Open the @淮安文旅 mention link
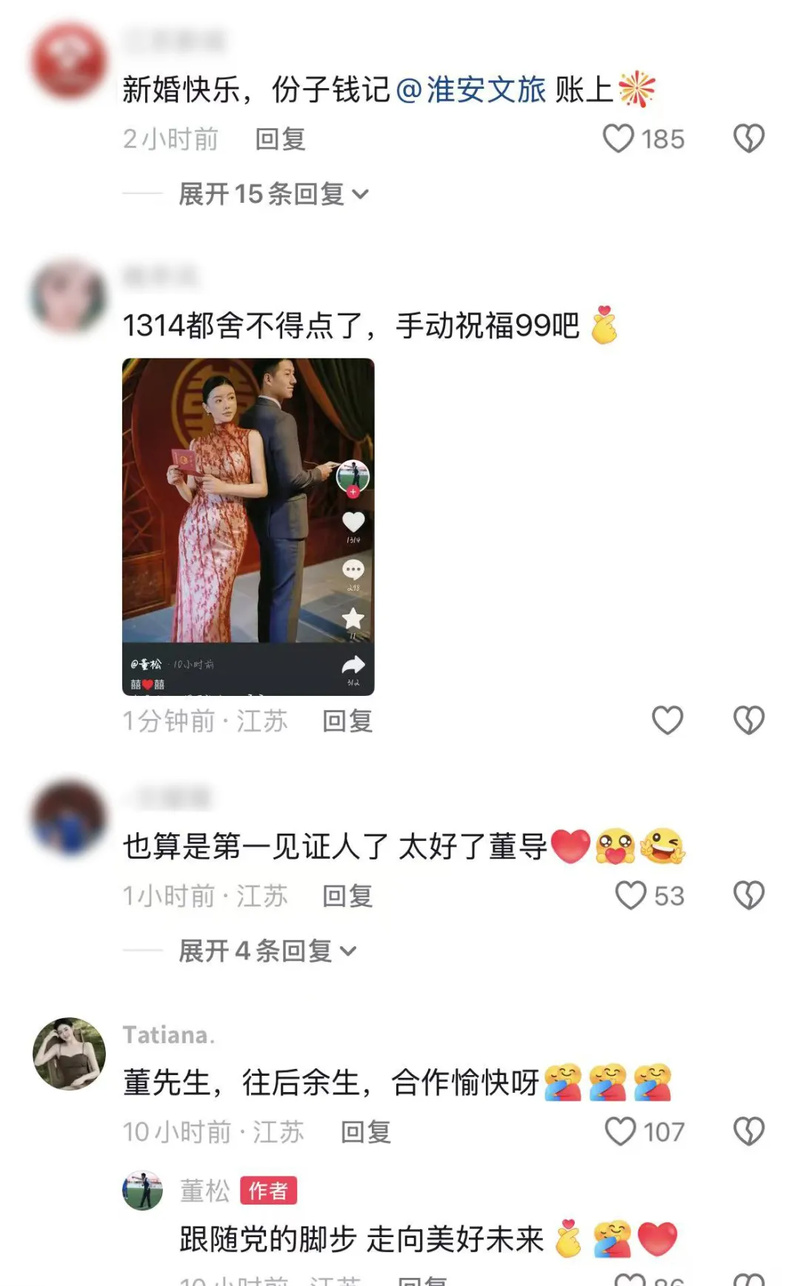800x1286 pixels. point(471,90)
